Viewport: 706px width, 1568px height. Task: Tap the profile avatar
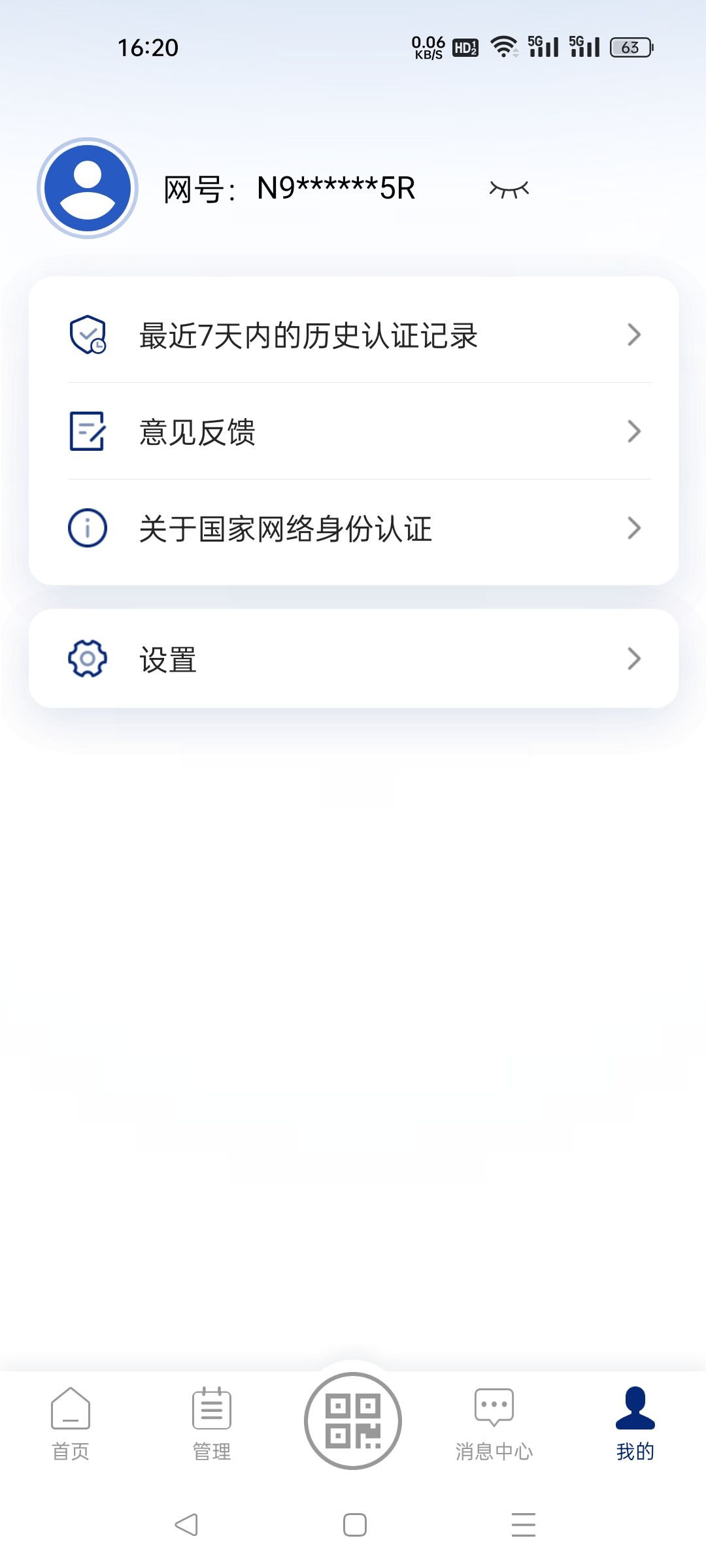(88, 188)
